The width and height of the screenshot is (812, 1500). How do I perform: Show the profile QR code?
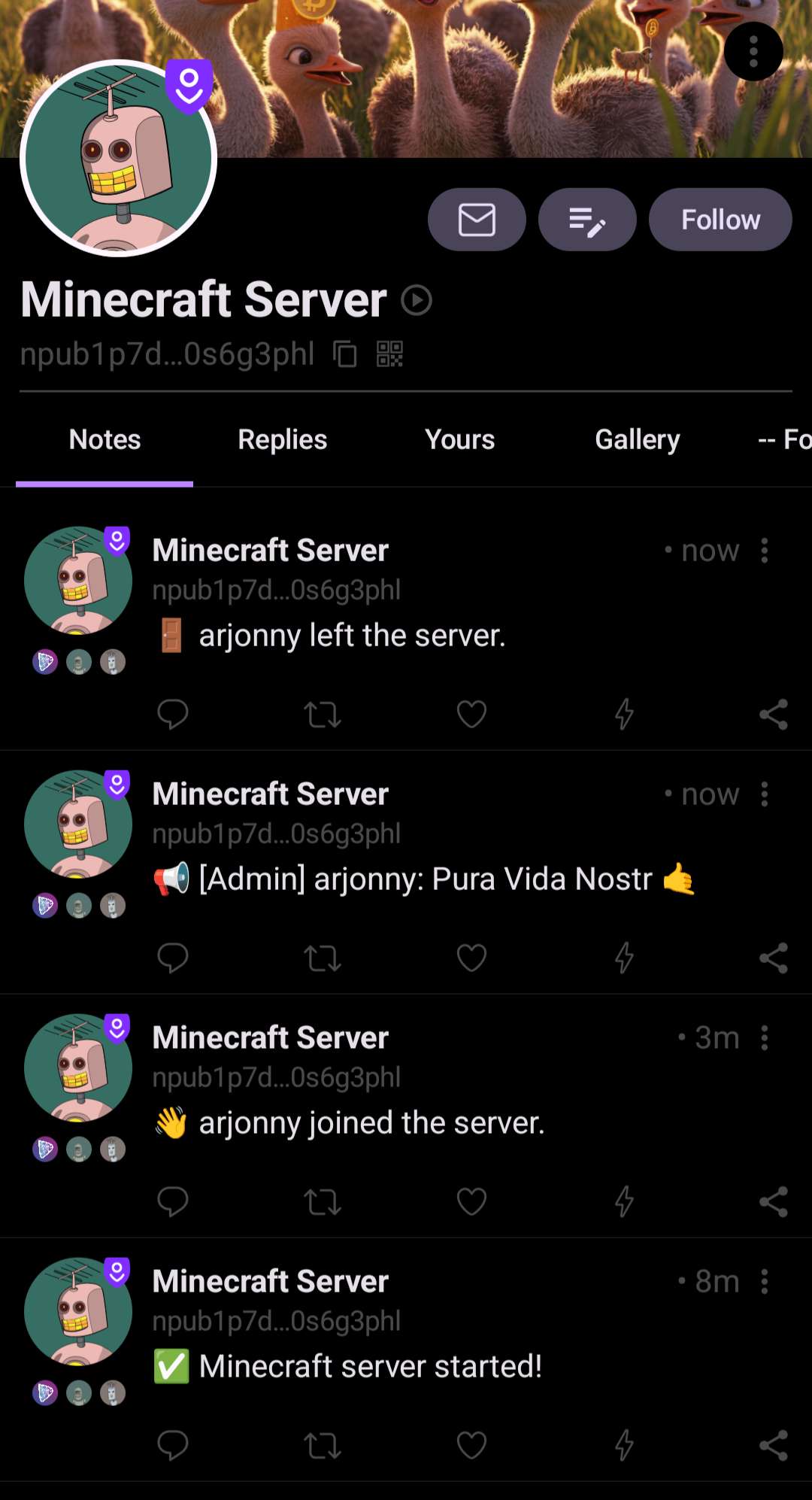point(389,354)
